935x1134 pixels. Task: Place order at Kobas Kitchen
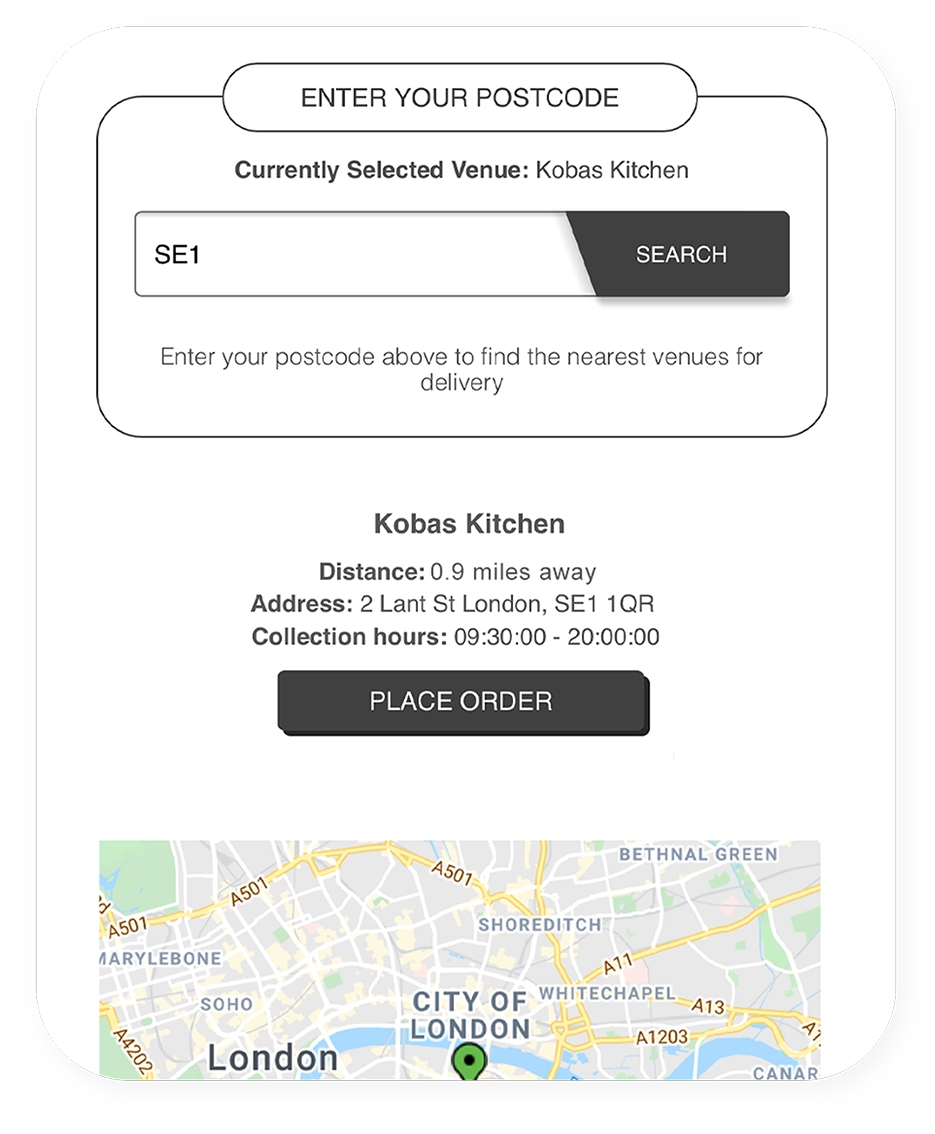click(x=461, y=702)
